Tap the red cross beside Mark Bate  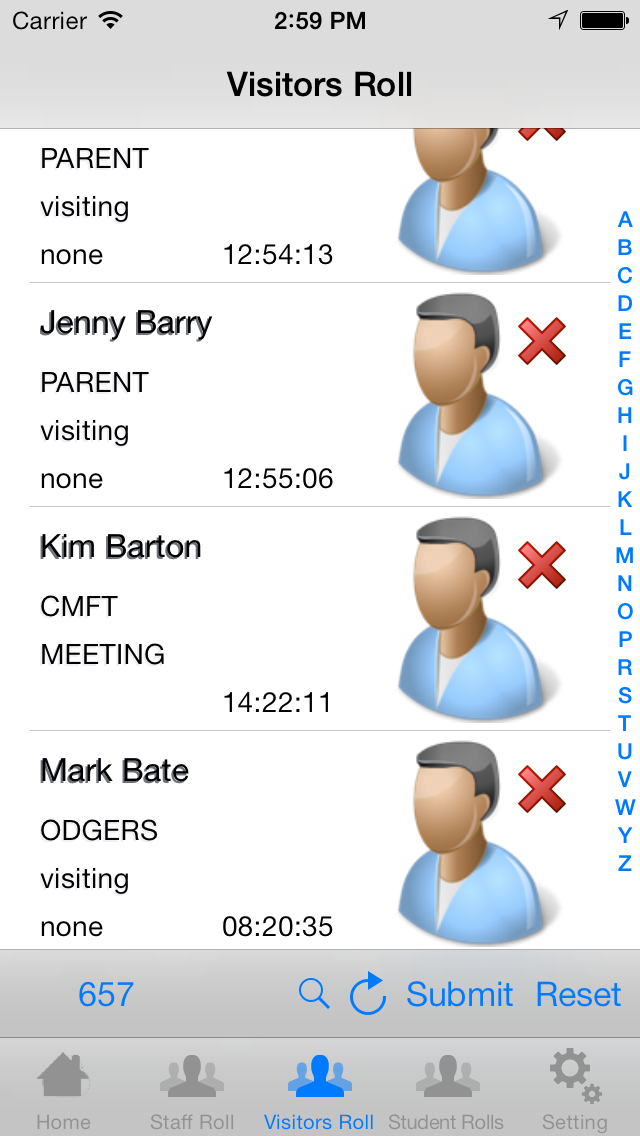(542, 789)
